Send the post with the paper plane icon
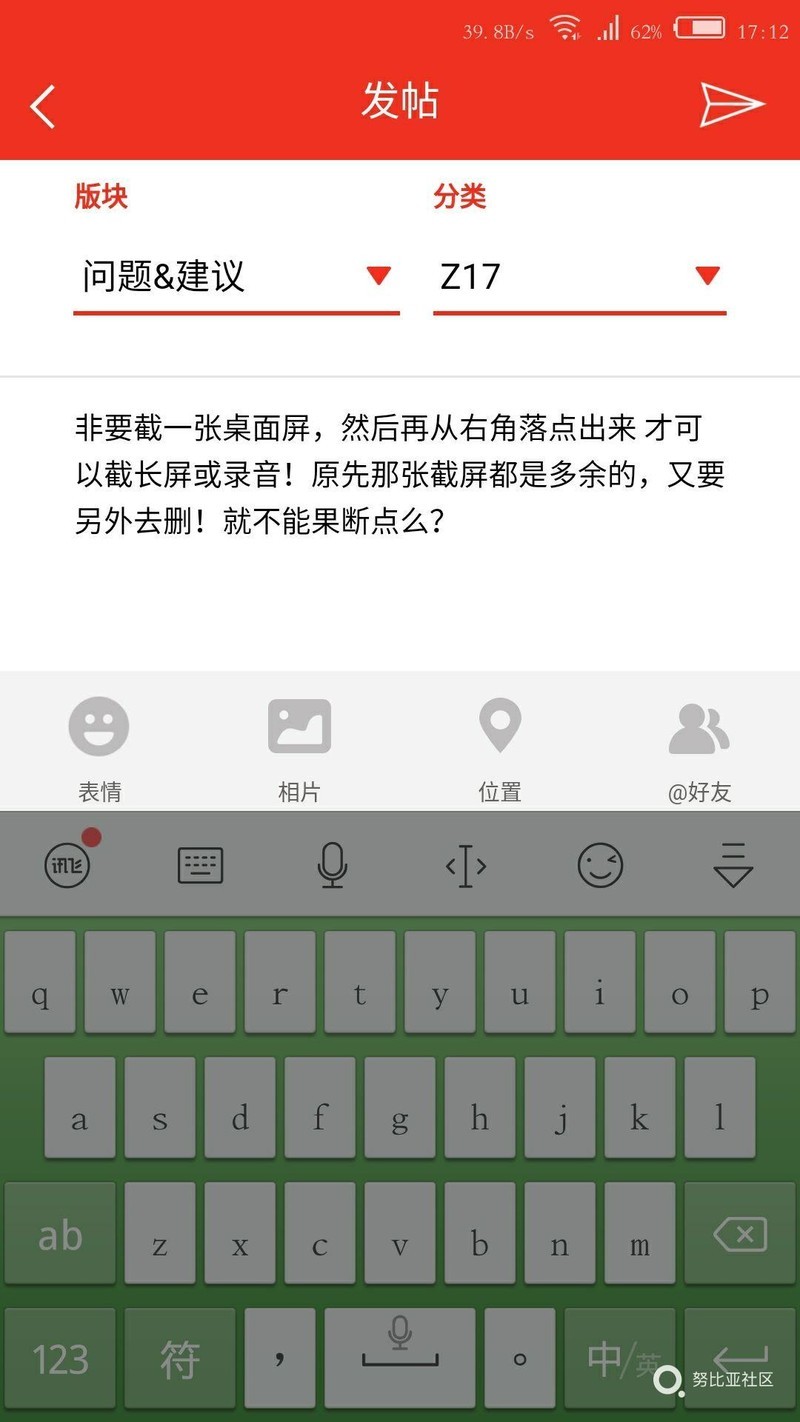 [x=731, y=104]
